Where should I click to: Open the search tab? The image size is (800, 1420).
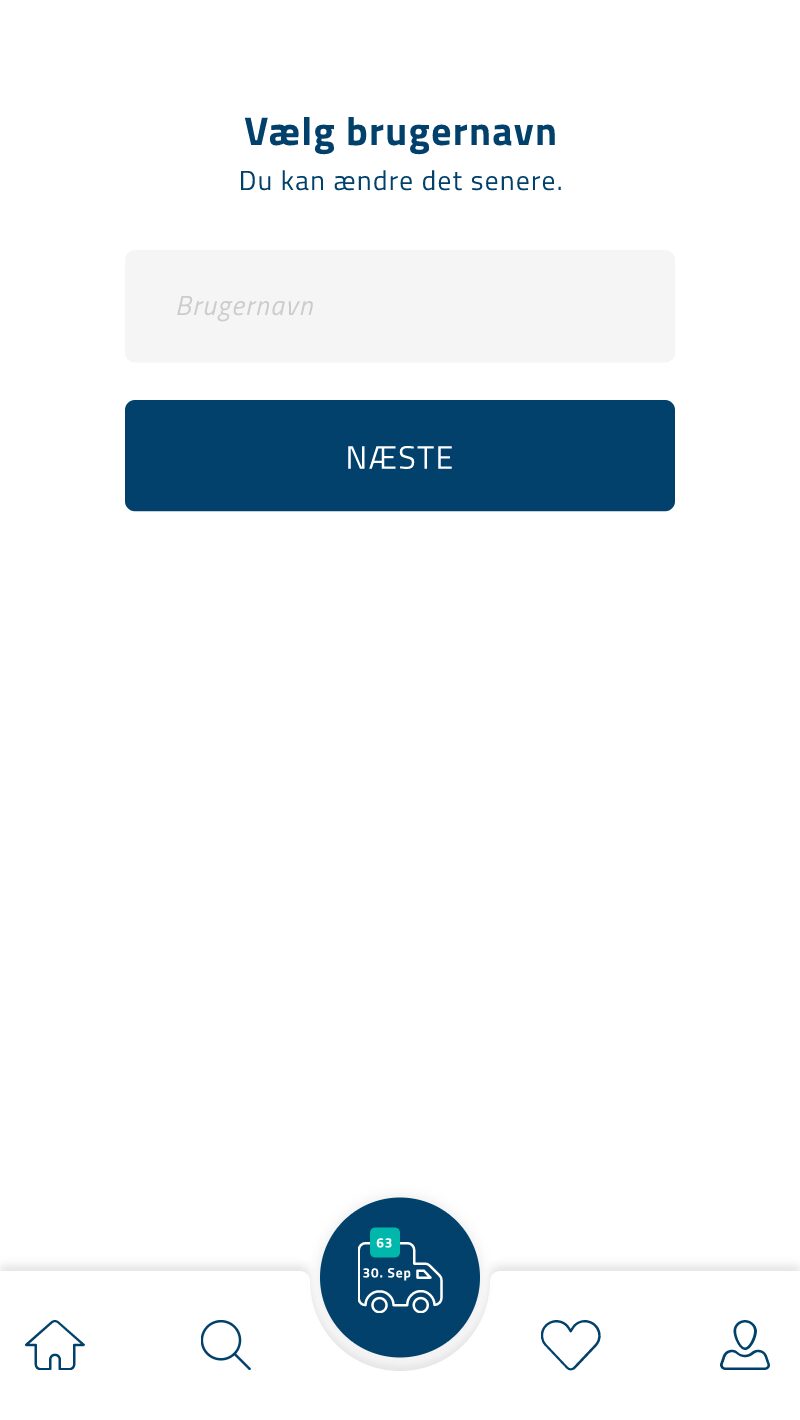(x=226, y=1345)
